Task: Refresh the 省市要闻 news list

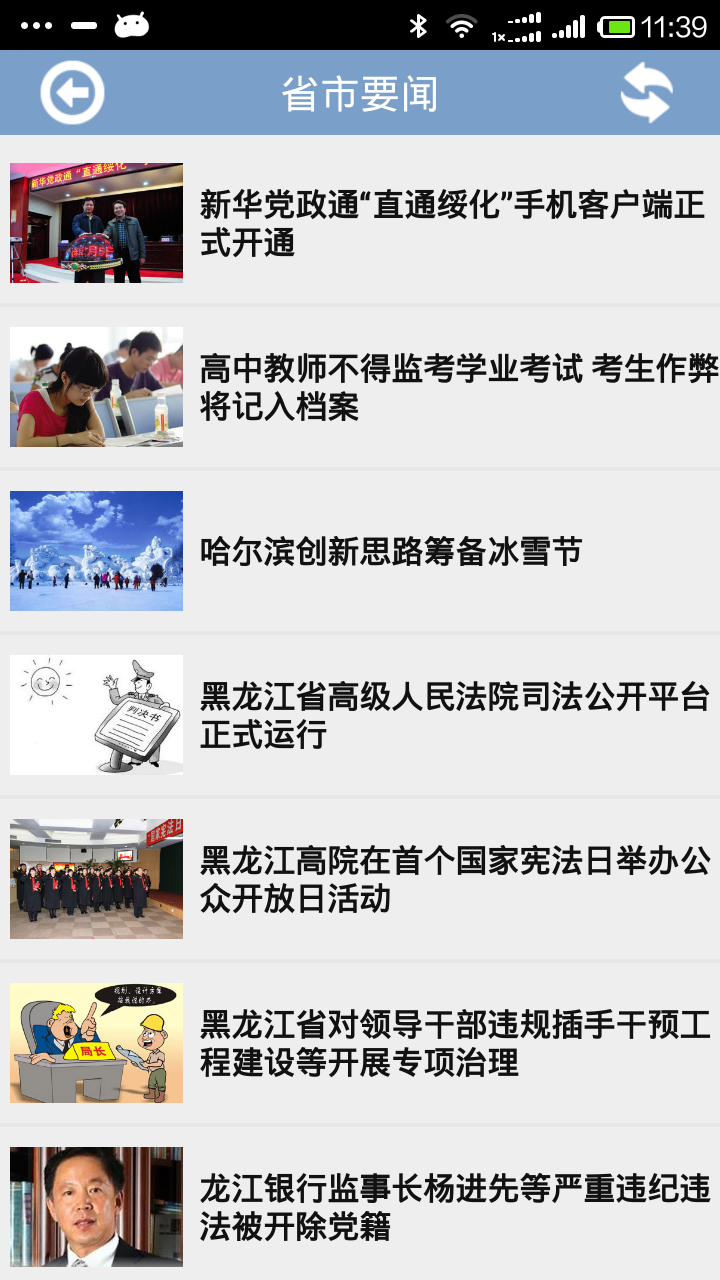Action: (646, 93)
